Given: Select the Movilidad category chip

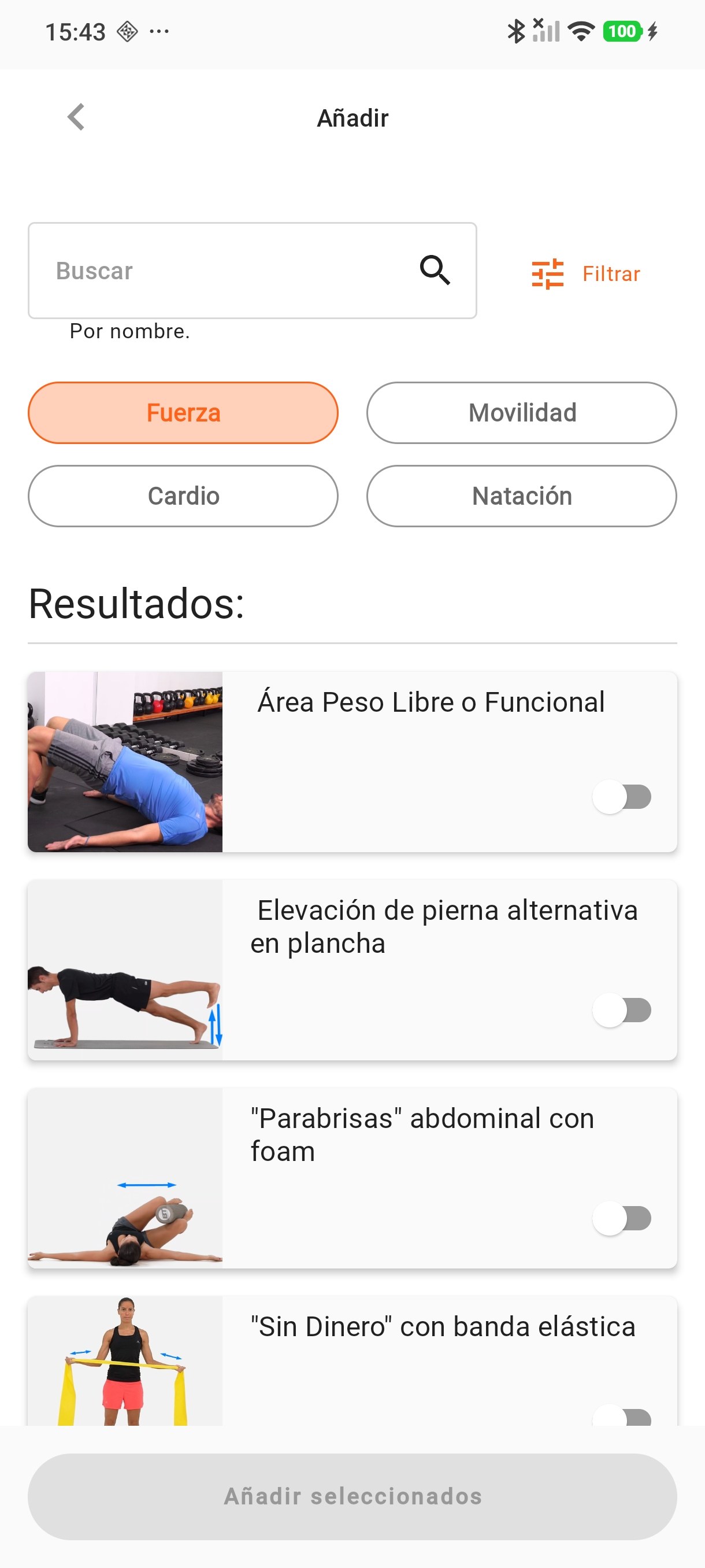Looking at the screenshot, I should (521, 413).
